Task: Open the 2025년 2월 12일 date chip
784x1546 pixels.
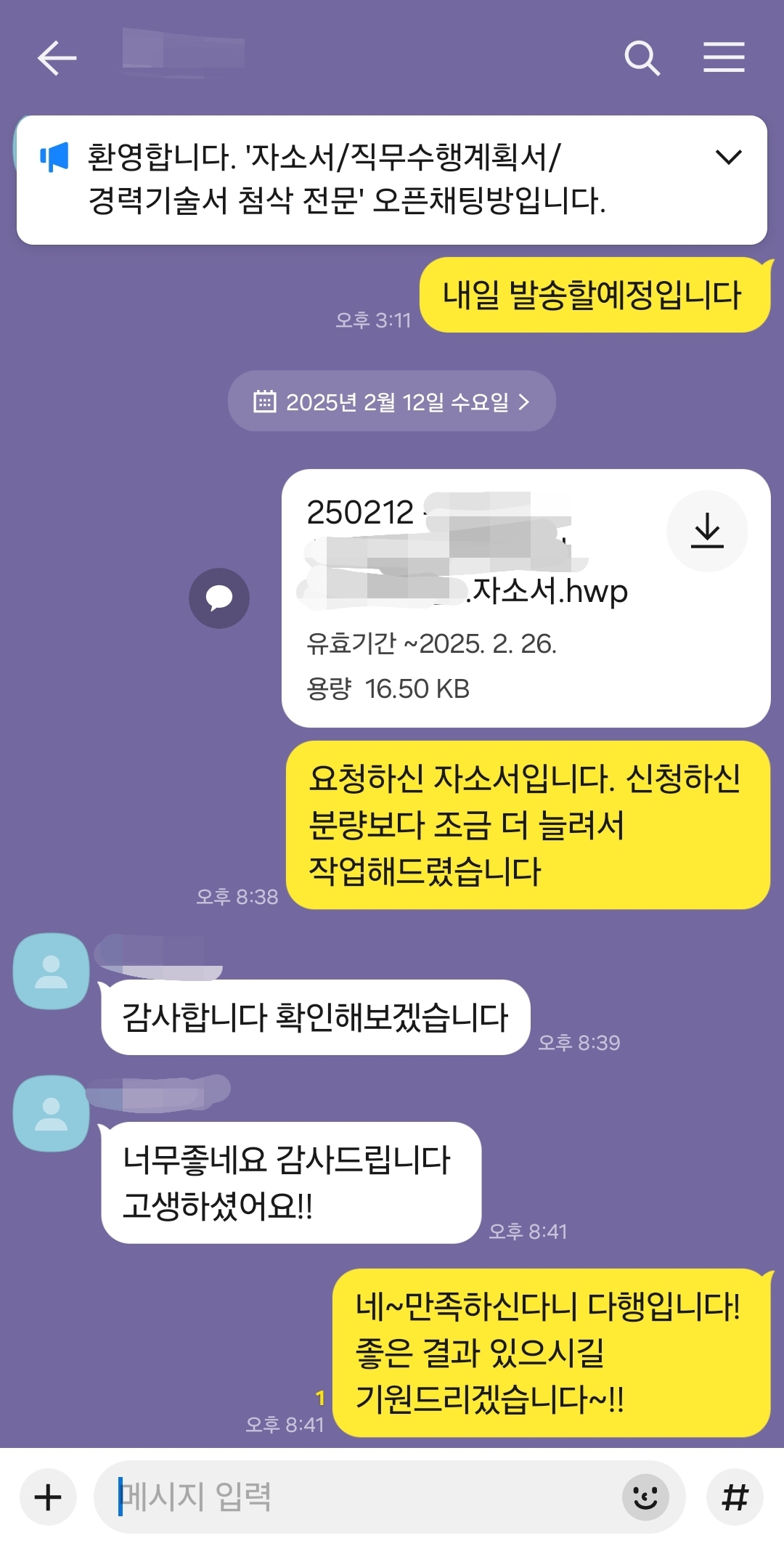Action: (392, 402)
